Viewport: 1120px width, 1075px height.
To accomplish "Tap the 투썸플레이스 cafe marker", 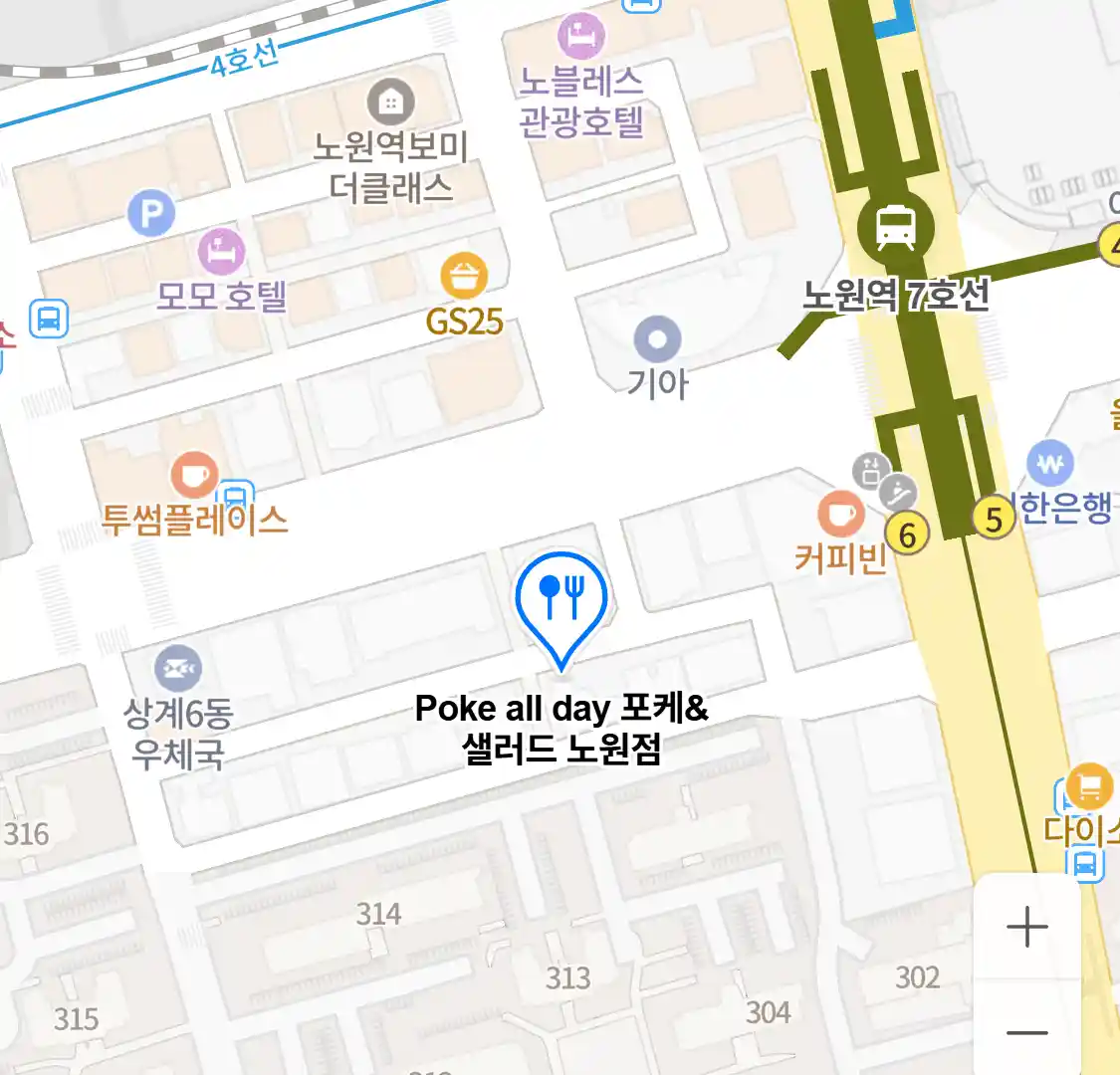I will (x=195, y=475).
